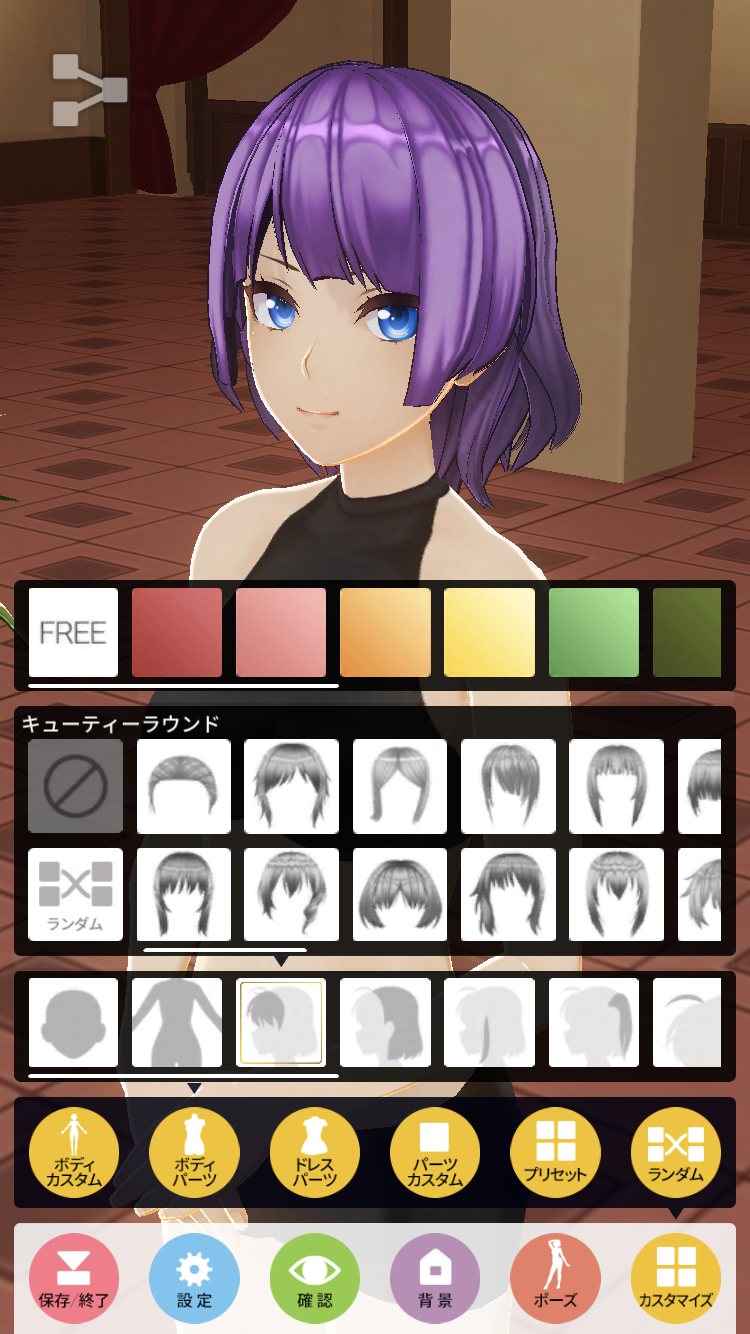Image resolution: width=750 pixels, height=1334 pixels.
Task: Pick the yellow hair color swatch
Action: (489, 632)
